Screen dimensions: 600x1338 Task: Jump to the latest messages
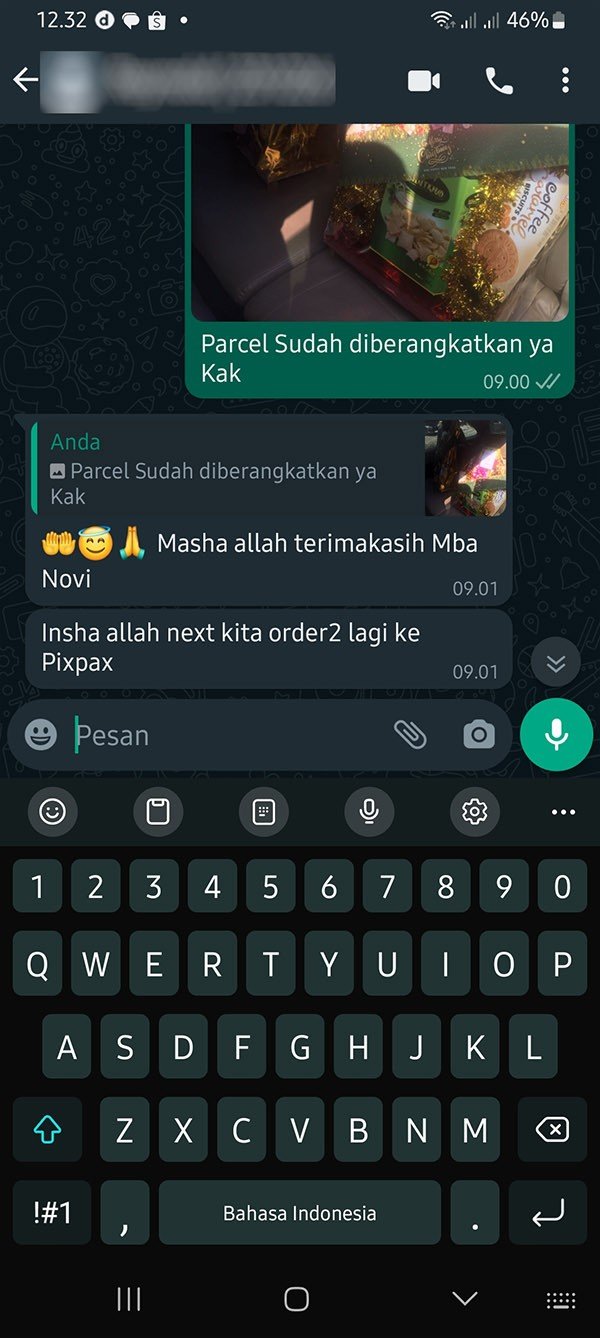point(556,663)
